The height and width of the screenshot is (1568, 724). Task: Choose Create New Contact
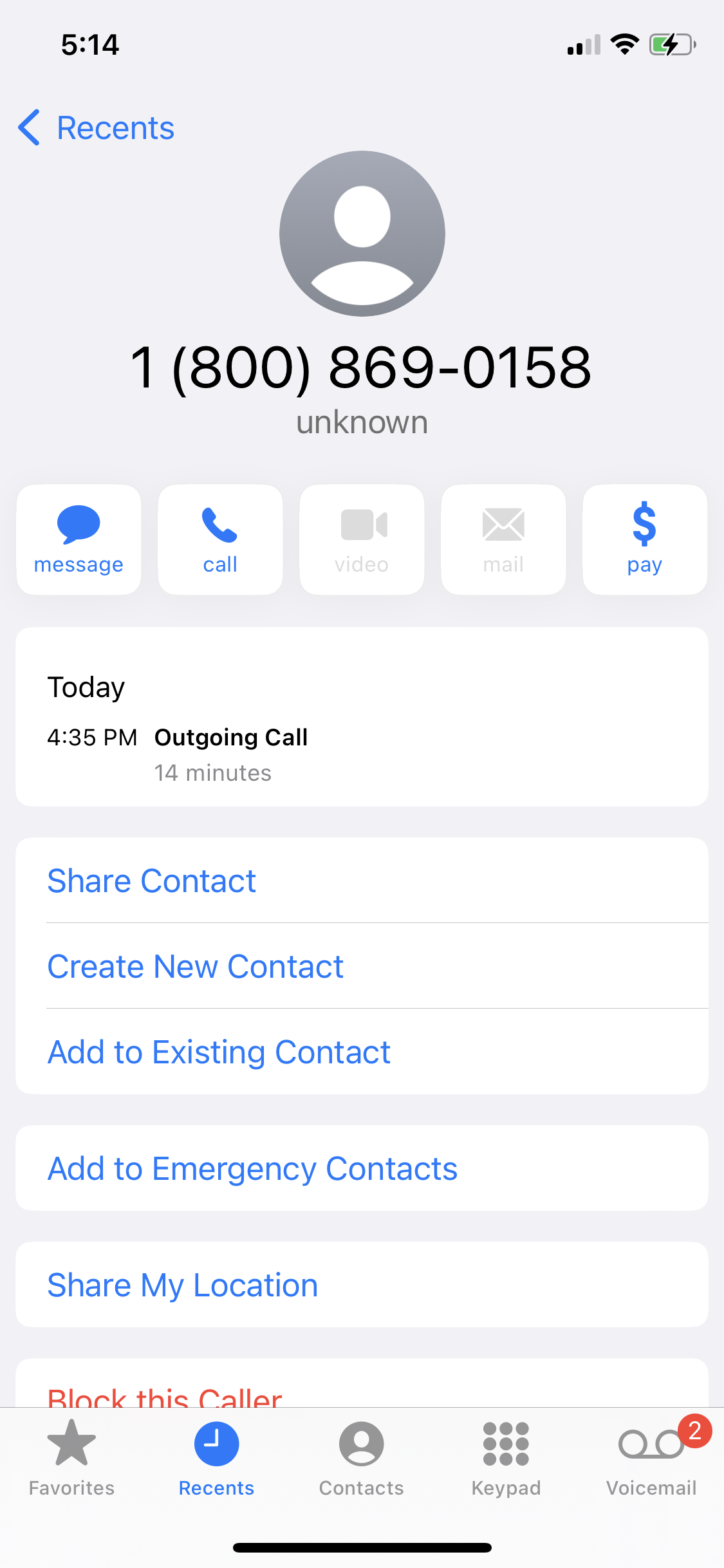[x=196, y=966]
